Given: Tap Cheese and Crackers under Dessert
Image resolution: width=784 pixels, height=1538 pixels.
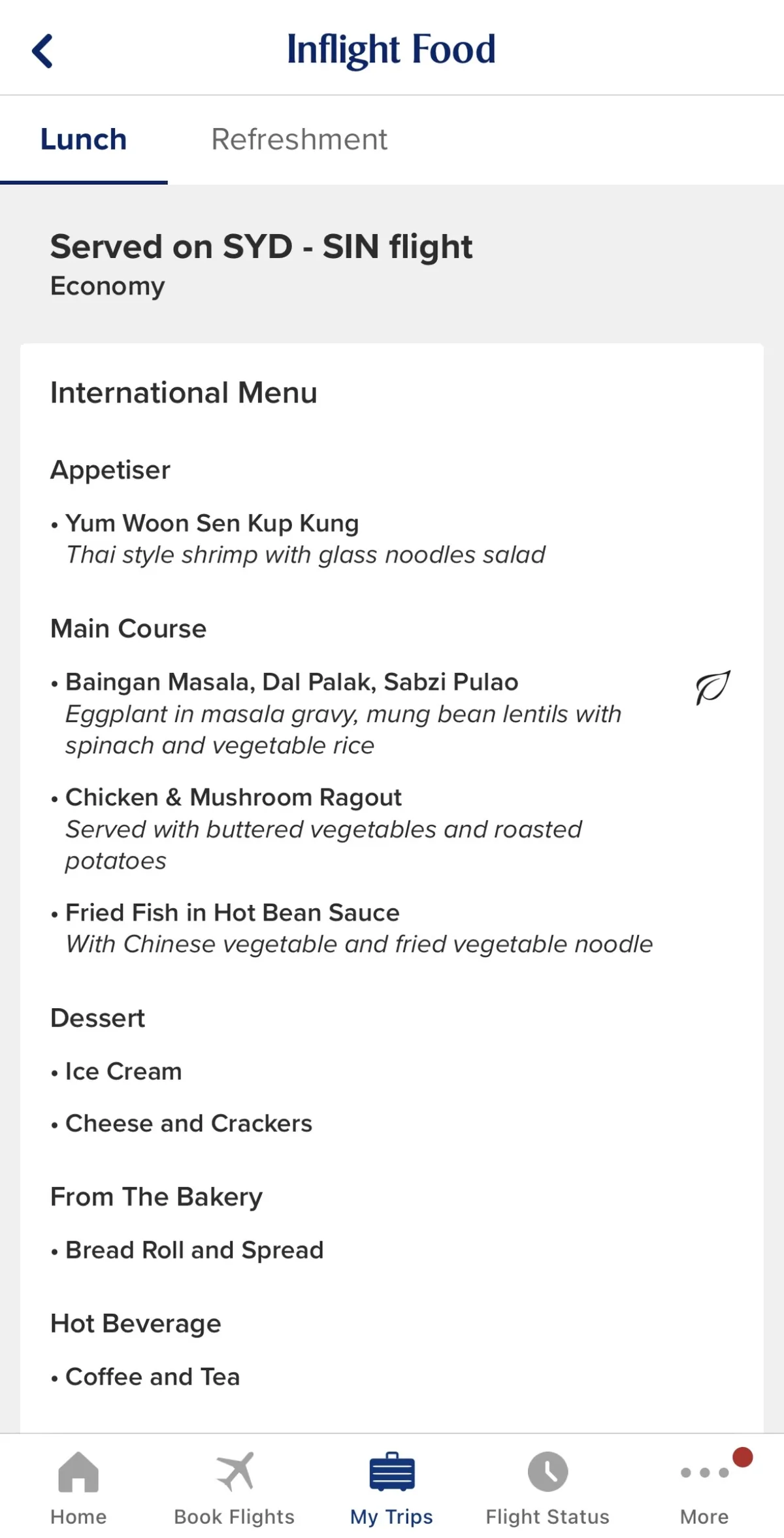Looking at the screenshot, I should 188,1123.
